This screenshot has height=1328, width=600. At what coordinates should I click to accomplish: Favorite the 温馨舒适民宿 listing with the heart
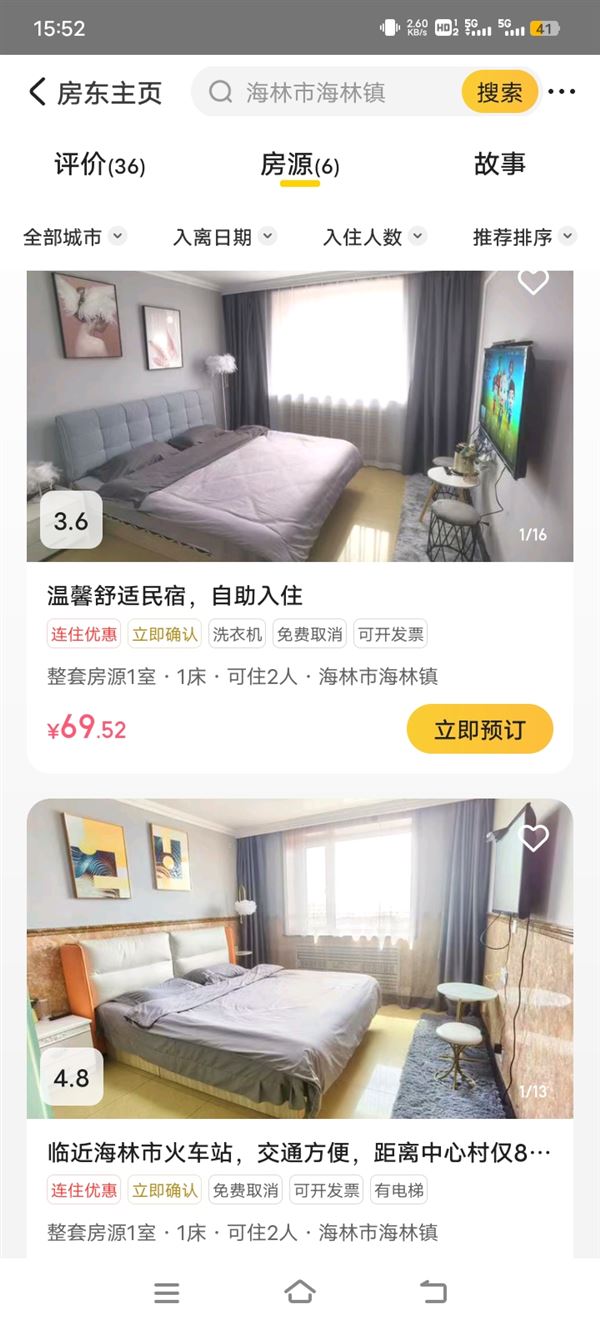(533, 281)
